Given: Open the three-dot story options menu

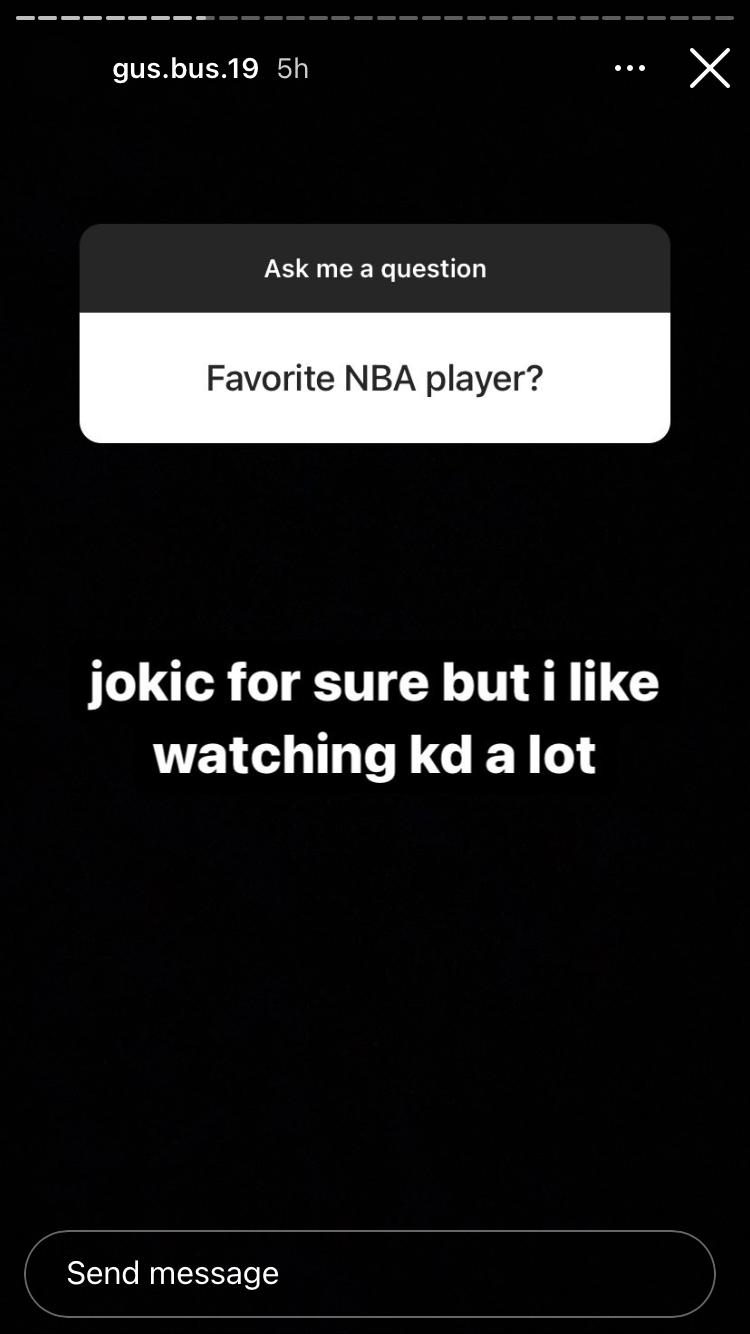Looking at the screenshot, I should 629,68.
